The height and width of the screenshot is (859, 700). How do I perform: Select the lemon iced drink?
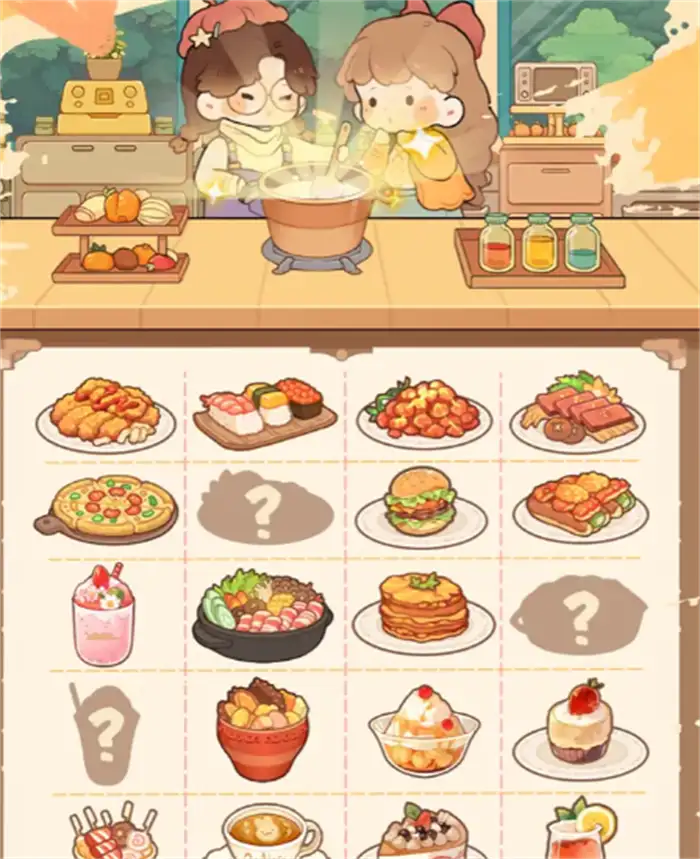click(x=581, y=830)
